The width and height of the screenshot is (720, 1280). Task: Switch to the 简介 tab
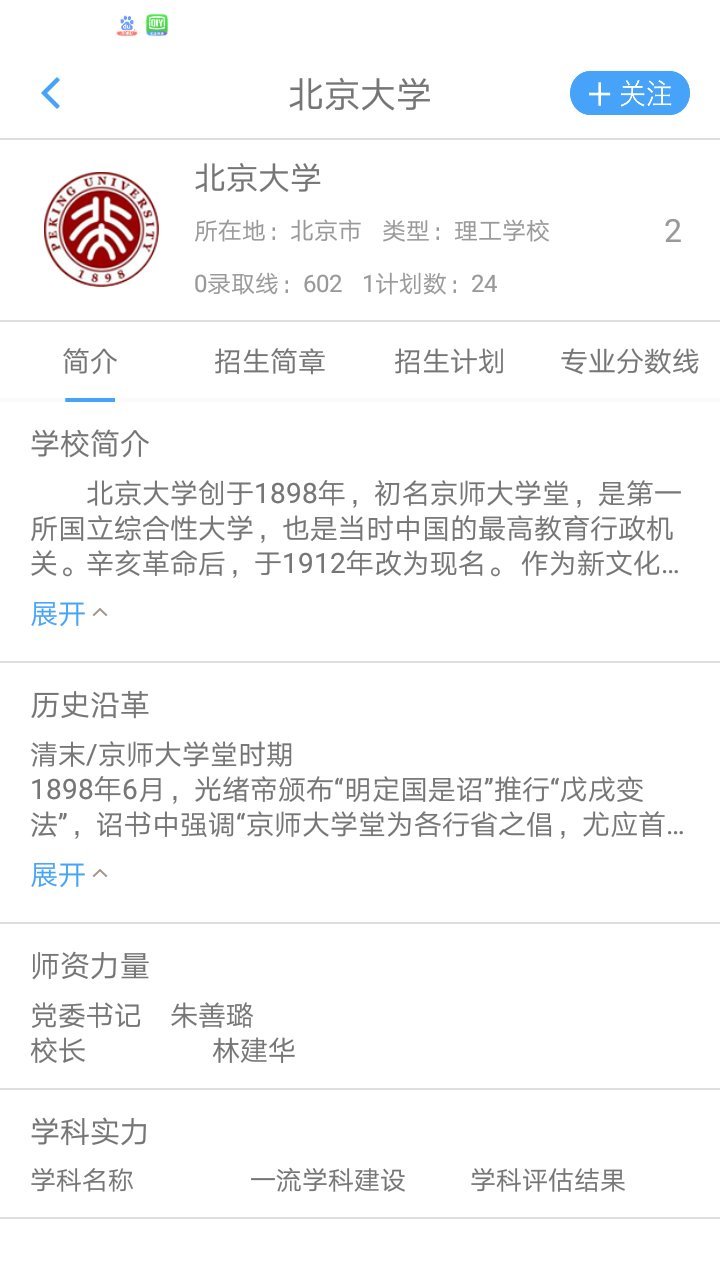point(90,362)
